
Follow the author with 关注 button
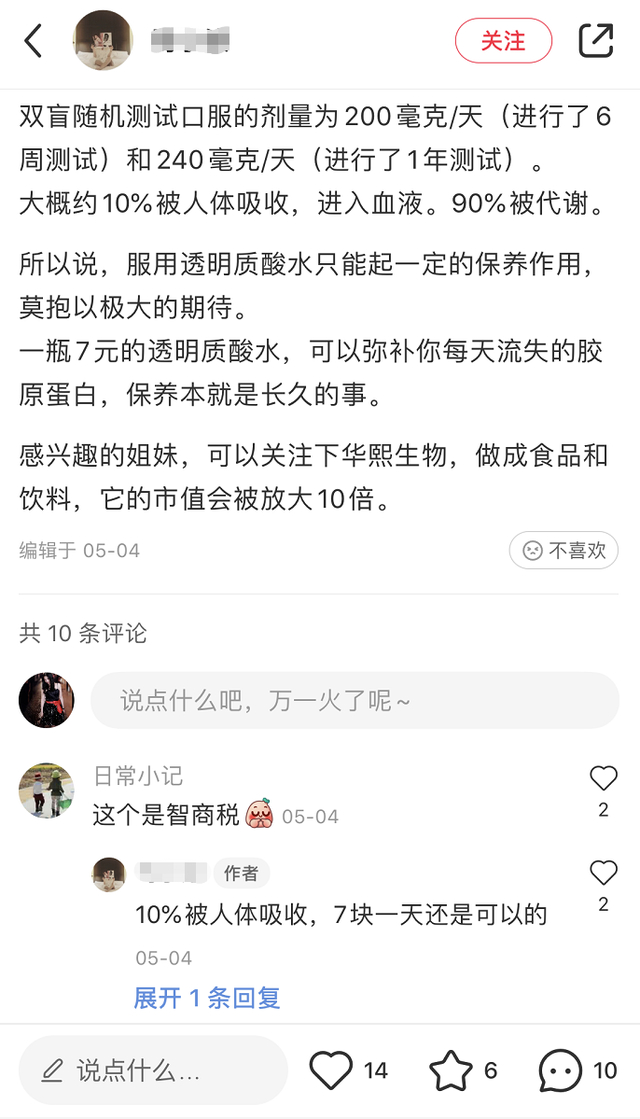(503, 41)
